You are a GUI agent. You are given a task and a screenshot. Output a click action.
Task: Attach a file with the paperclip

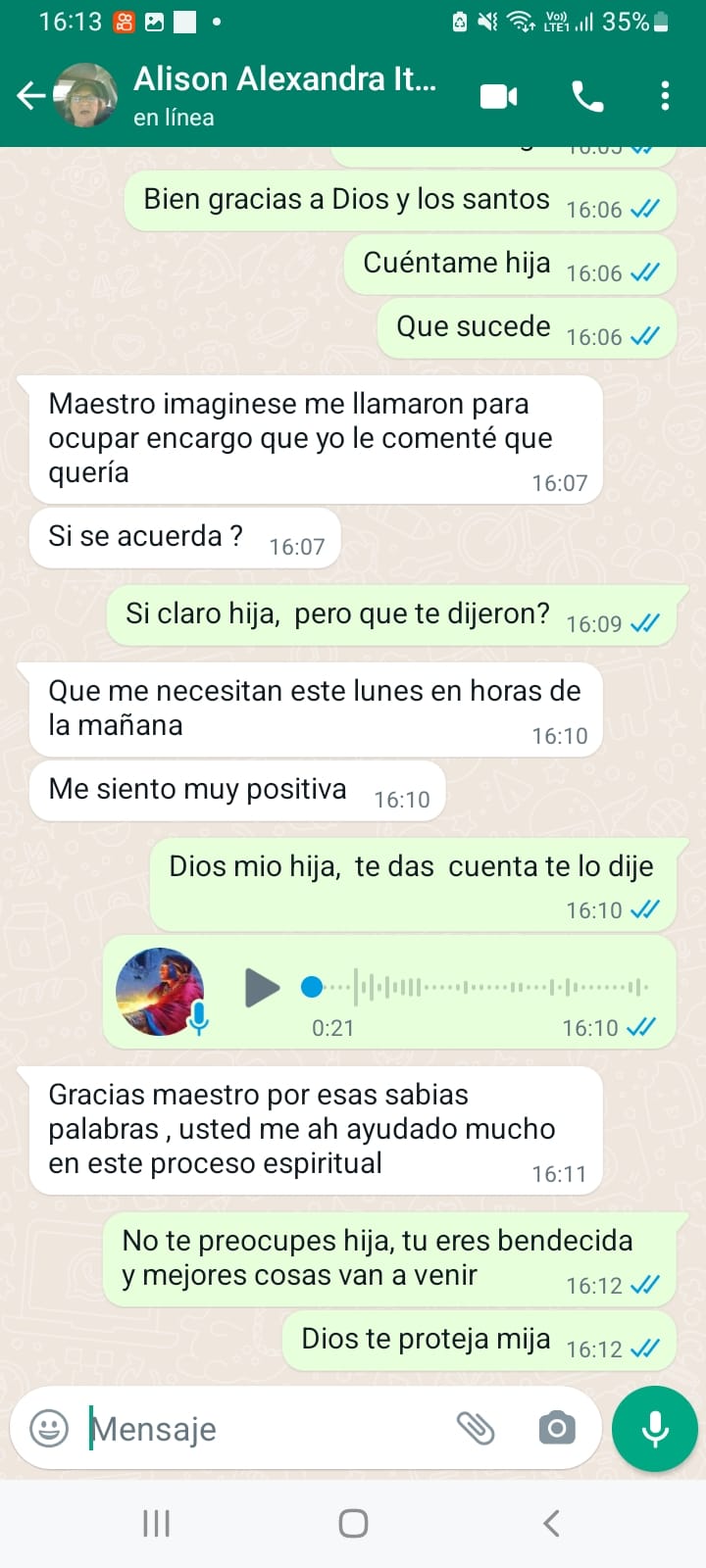pyautogui.click(x=477, y=1428)
